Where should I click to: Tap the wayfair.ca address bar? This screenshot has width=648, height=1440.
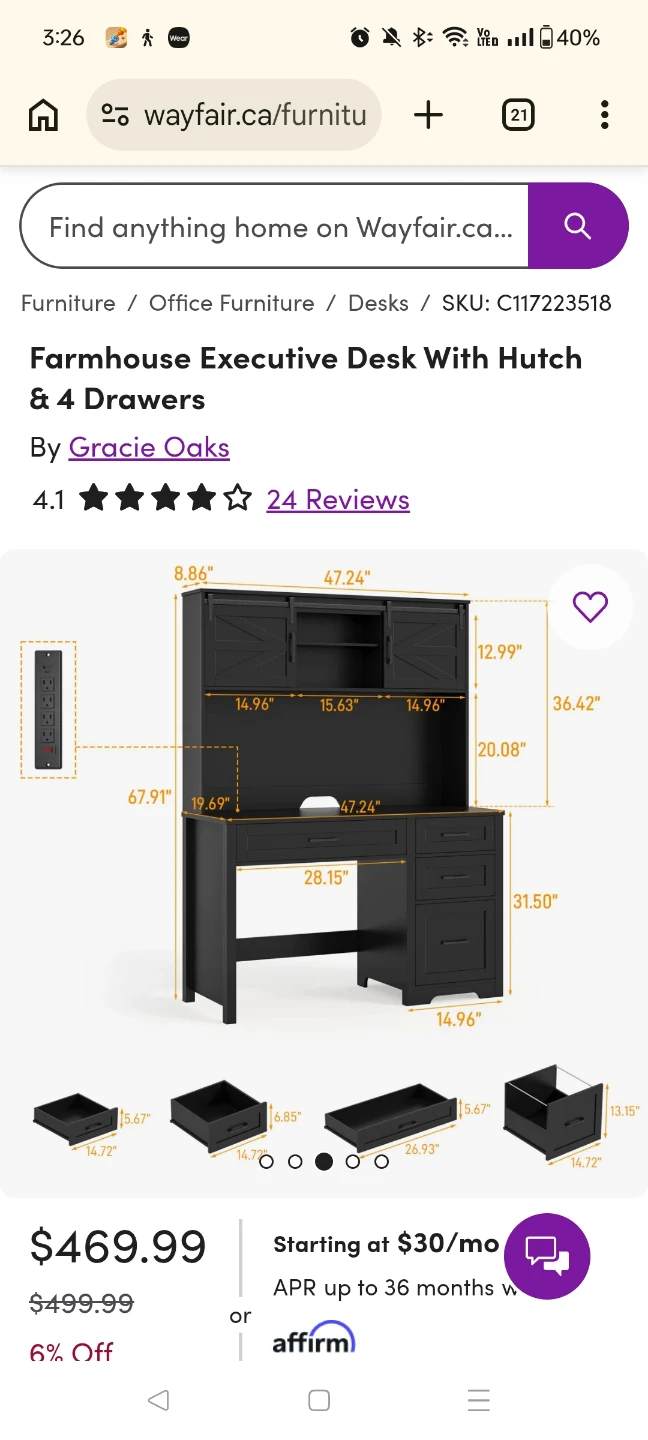[234, 115]
